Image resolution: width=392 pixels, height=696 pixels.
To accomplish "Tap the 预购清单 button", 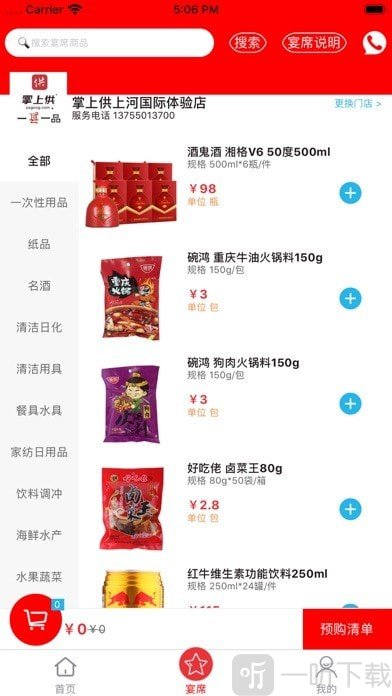I will click(x=347, y=629).
